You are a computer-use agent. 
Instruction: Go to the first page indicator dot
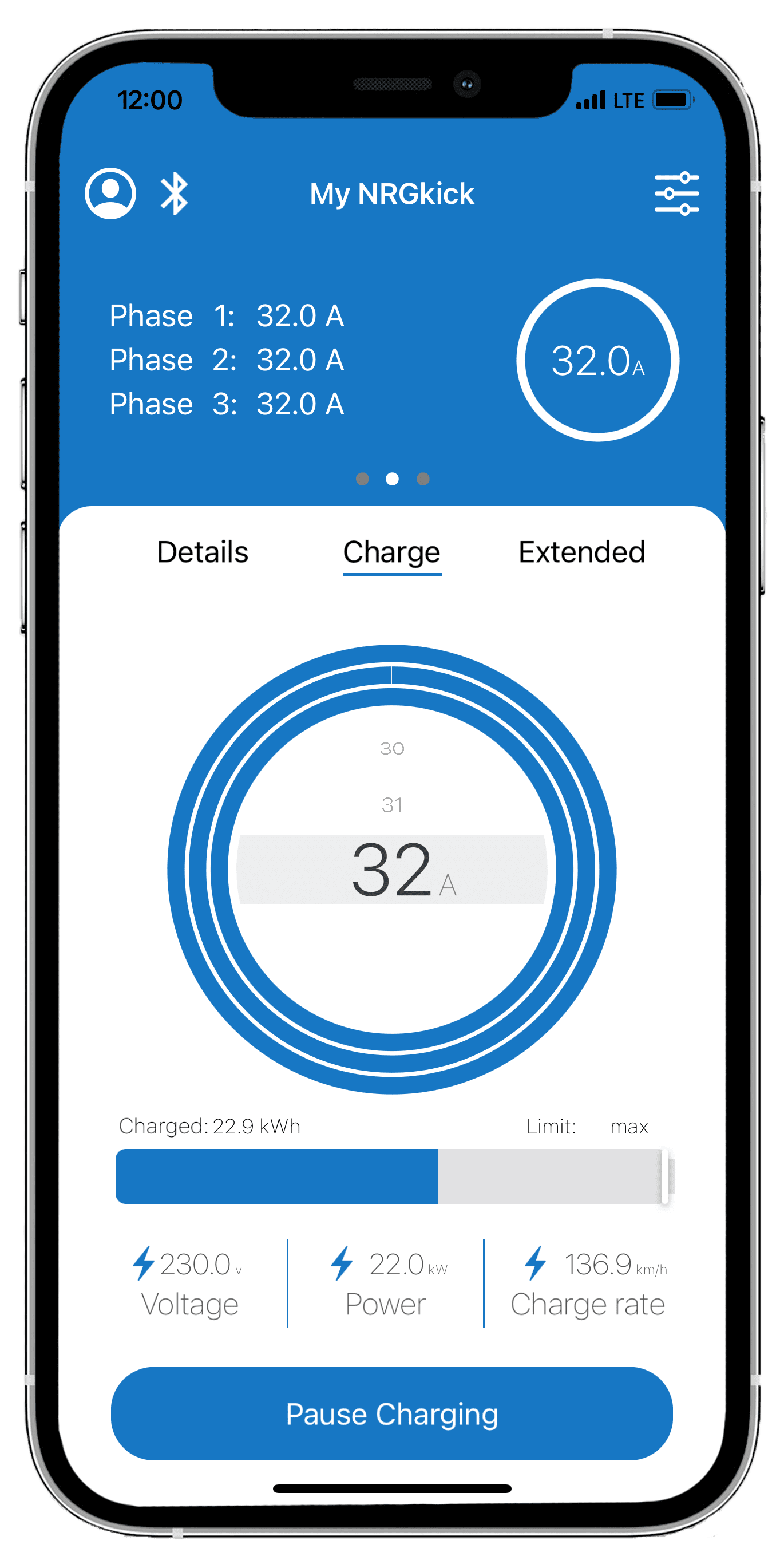(362, 479)
